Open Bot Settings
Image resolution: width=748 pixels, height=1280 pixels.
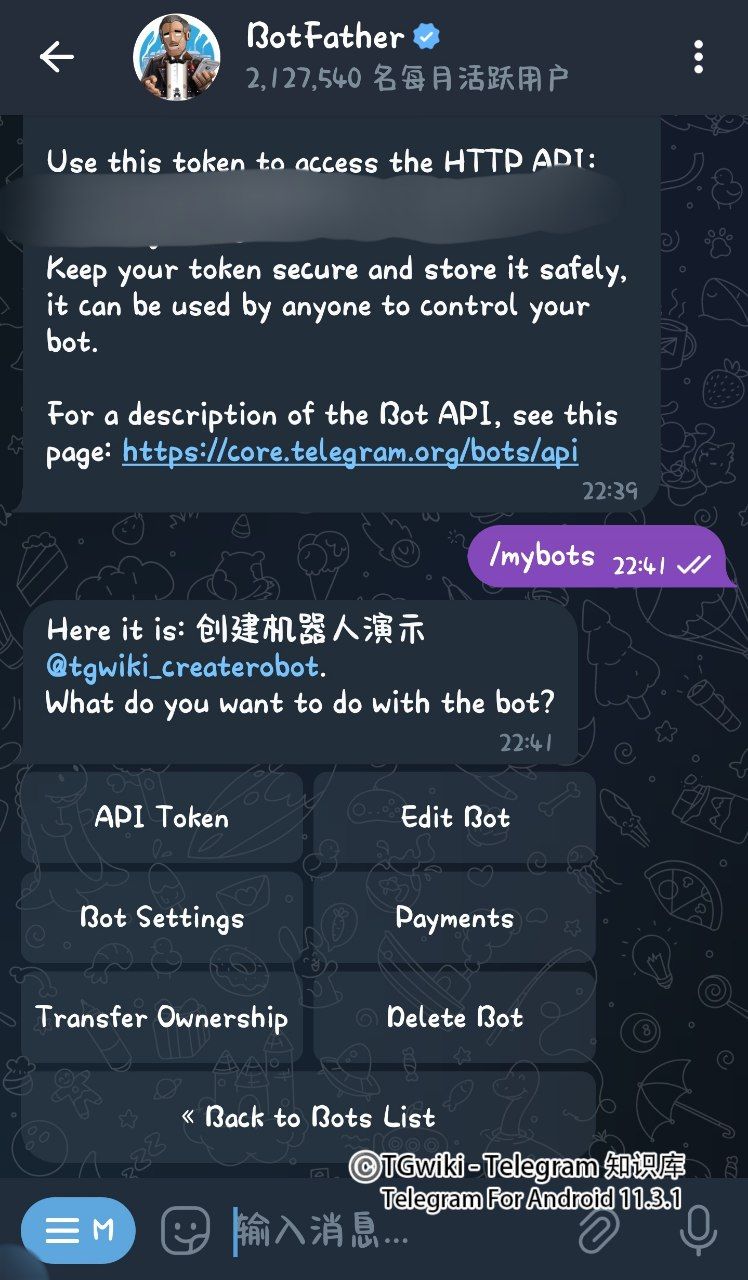coord(162,918)
